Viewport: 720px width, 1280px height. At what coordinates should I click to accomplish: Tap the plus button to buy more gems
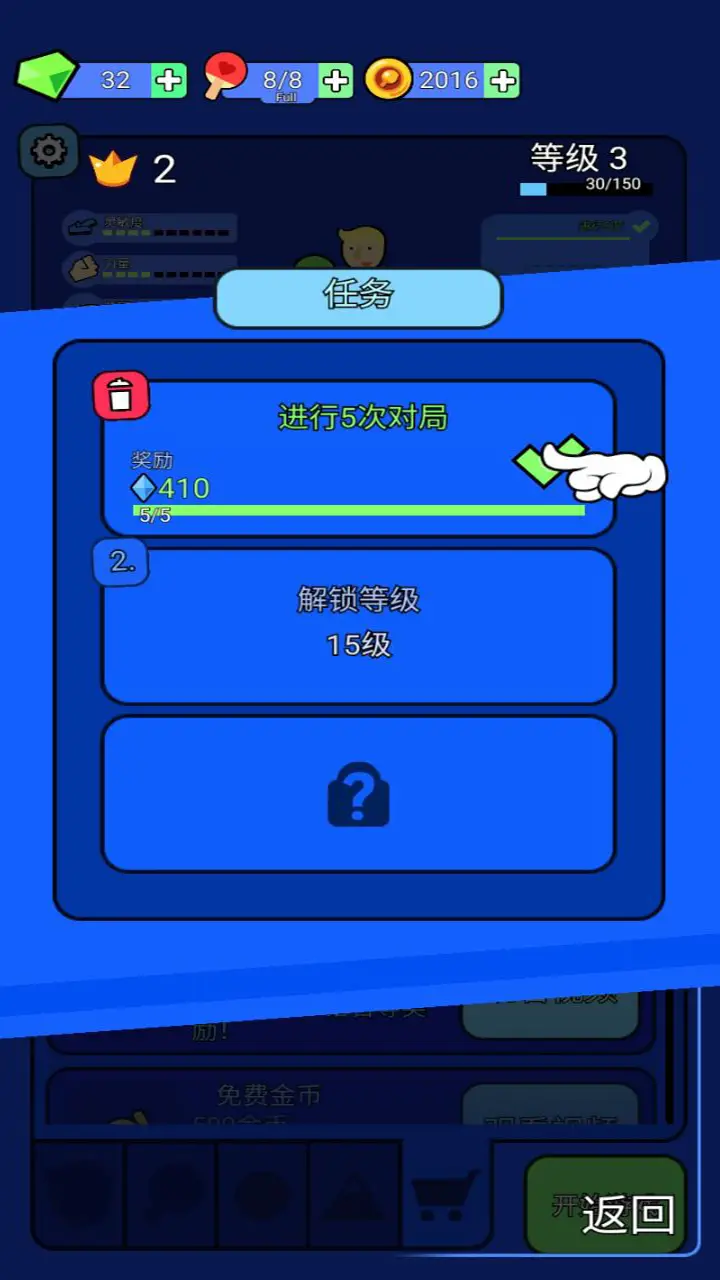click(x=166, y=78)
